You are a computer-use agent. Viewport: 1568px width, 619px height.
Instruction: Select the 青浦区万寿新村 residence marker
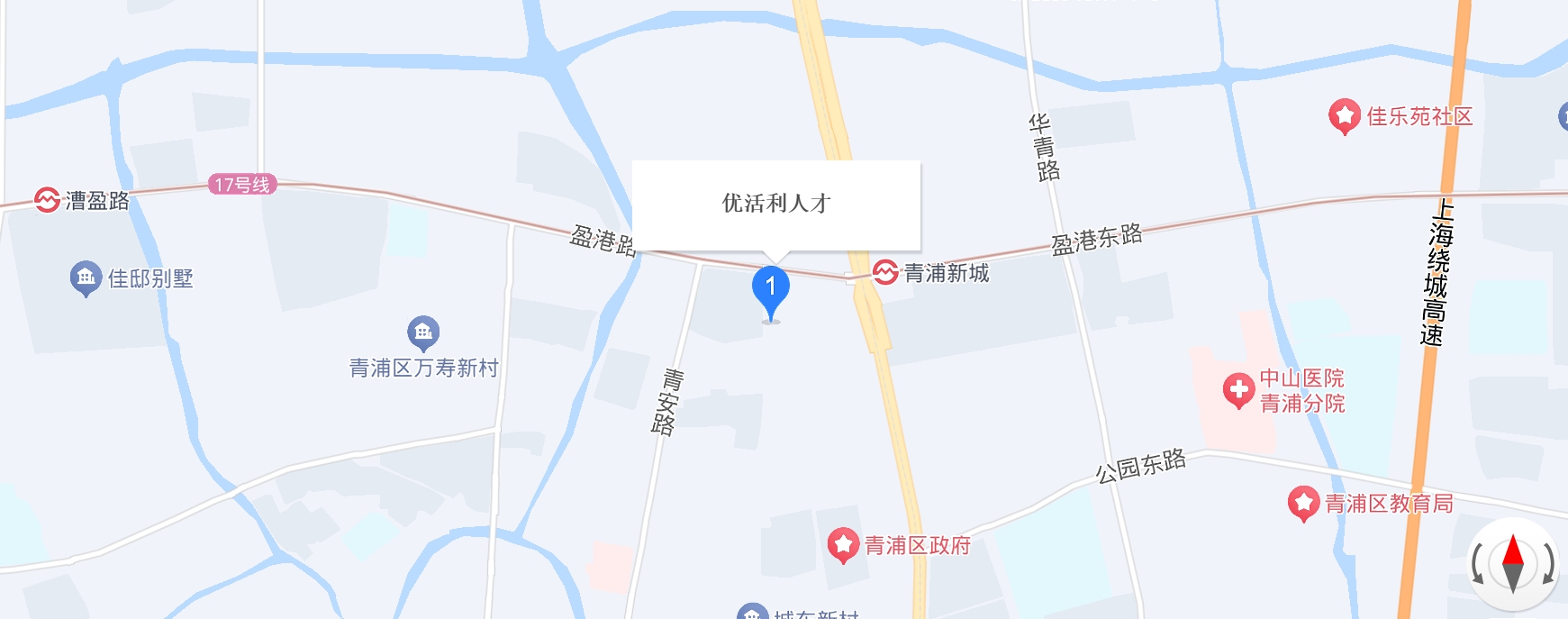pos(423,332)
